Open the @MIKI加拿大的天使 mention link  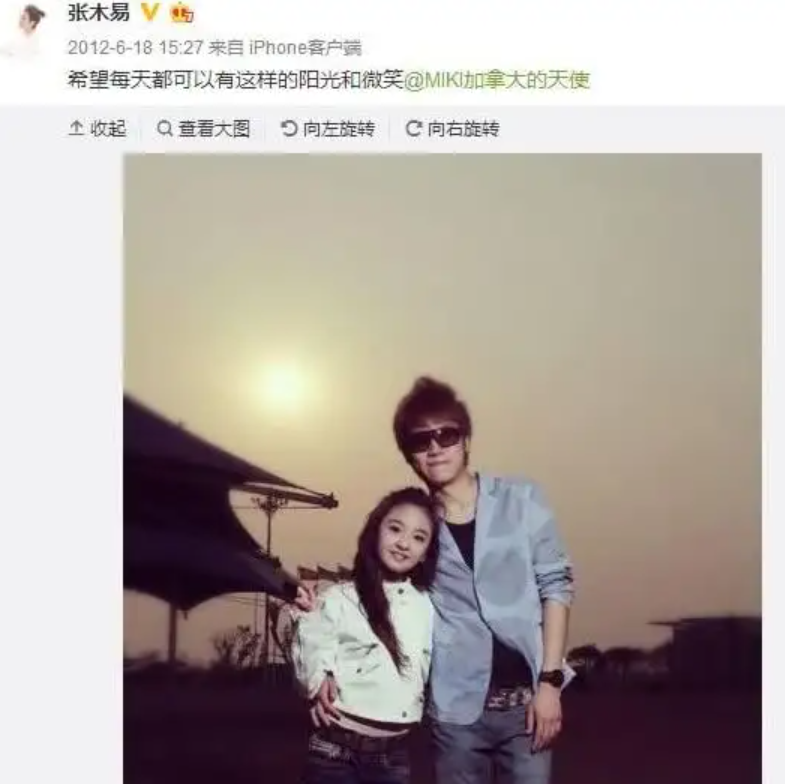coord(496,80)
